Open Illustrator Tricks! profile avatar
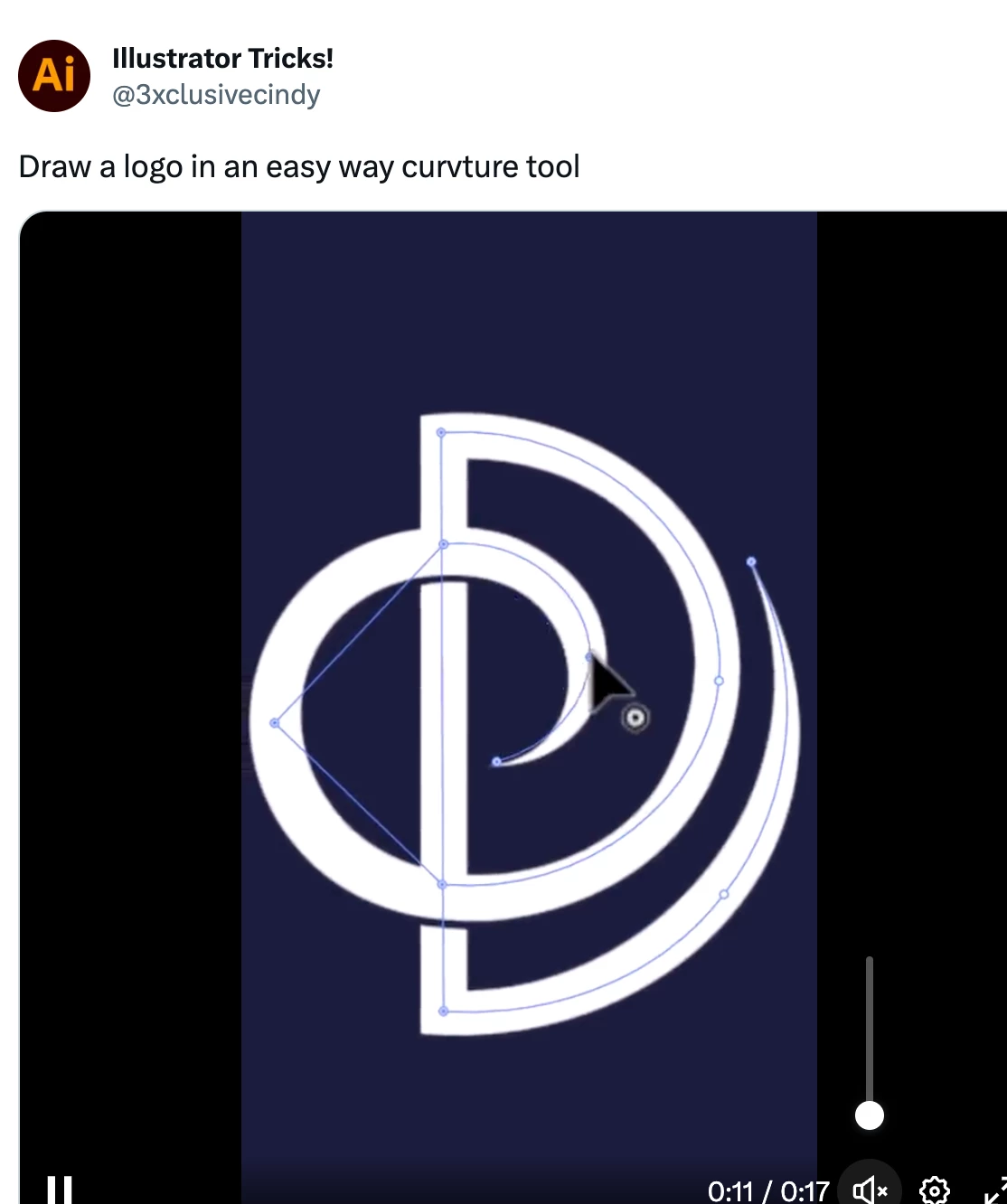 54,76
